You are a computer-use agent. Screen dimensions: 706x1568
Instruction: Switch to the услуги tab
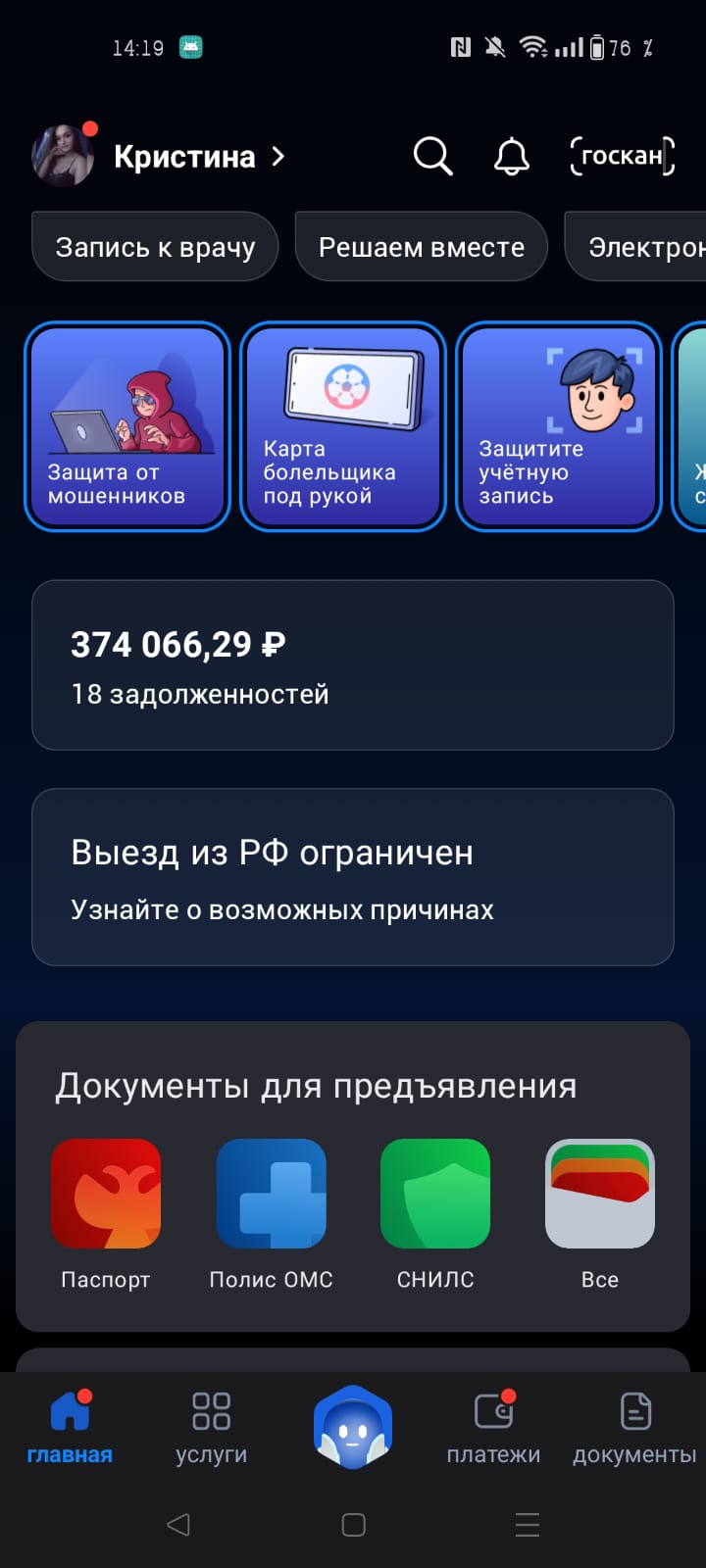pyautogui.click(x=211, y=1427)
